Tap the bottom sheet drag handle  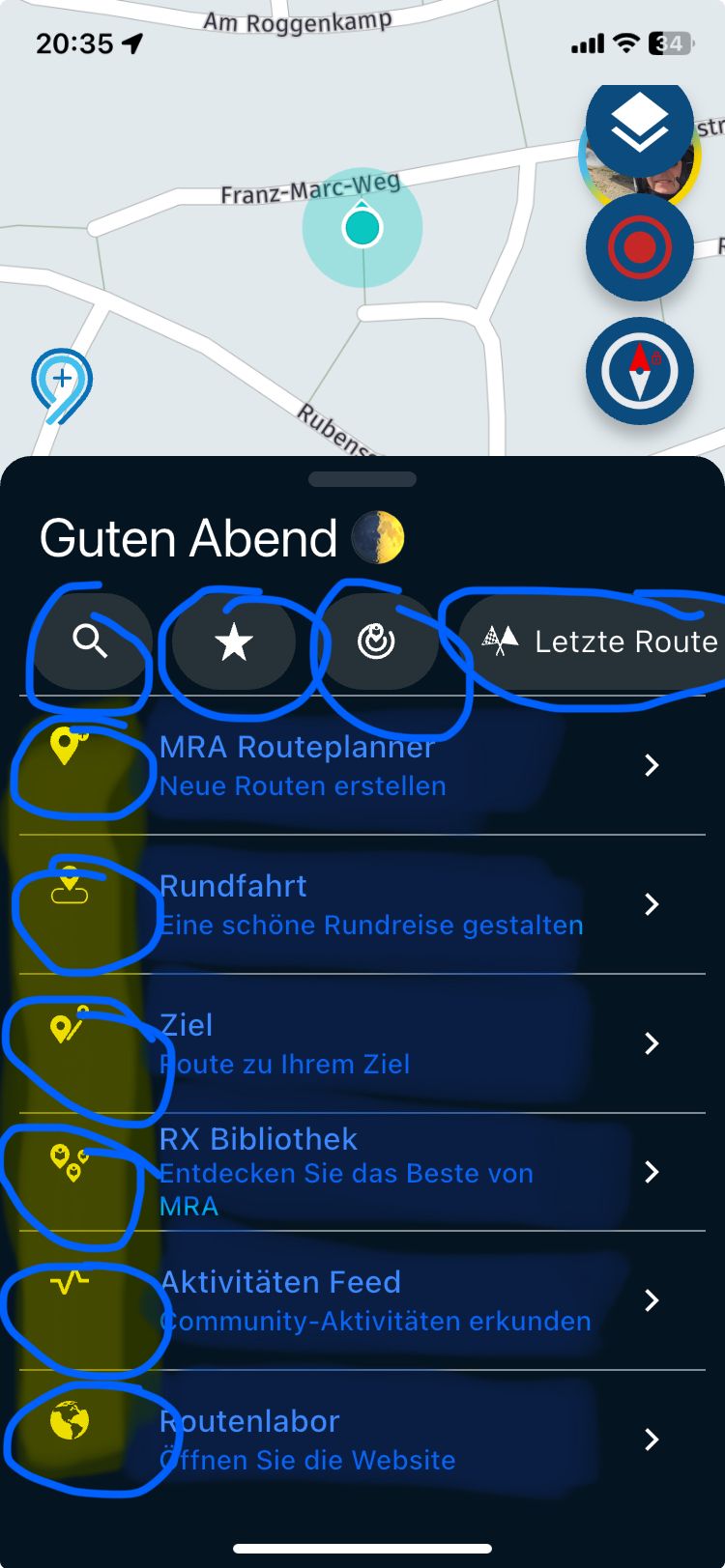click(362, 479)
